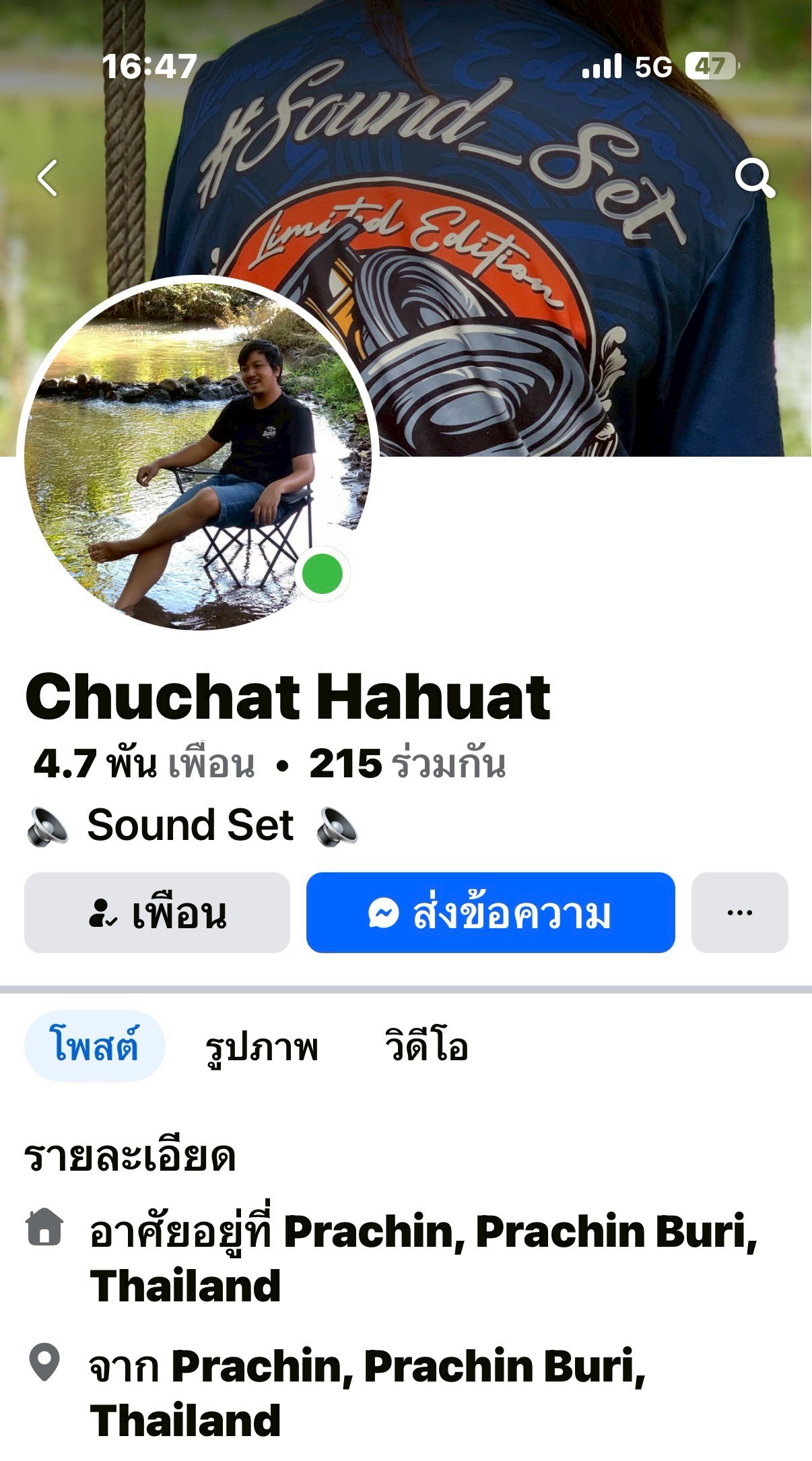812x1461 pixels.
Task: Switch to the รูปภาพ photos tab
Action: click(x=261, y=1047)
